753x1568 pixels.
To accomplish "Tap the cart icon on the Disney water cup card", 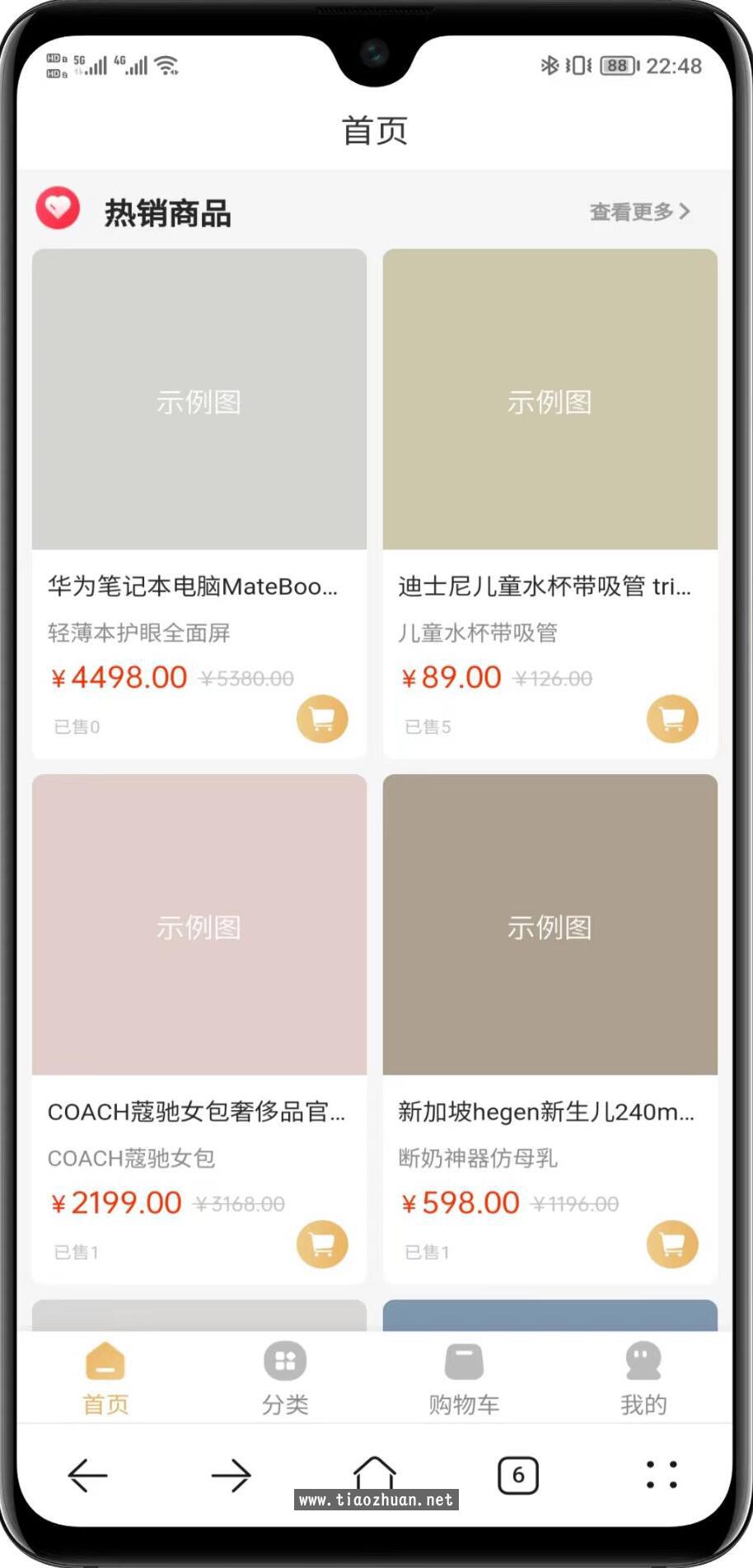I will point(672,718).
